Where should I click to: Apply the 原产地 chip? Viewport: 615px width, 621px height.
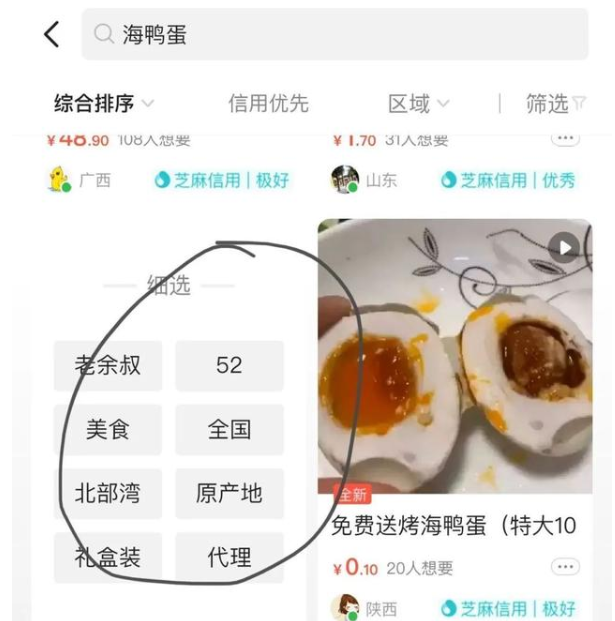tap(229, 494)
